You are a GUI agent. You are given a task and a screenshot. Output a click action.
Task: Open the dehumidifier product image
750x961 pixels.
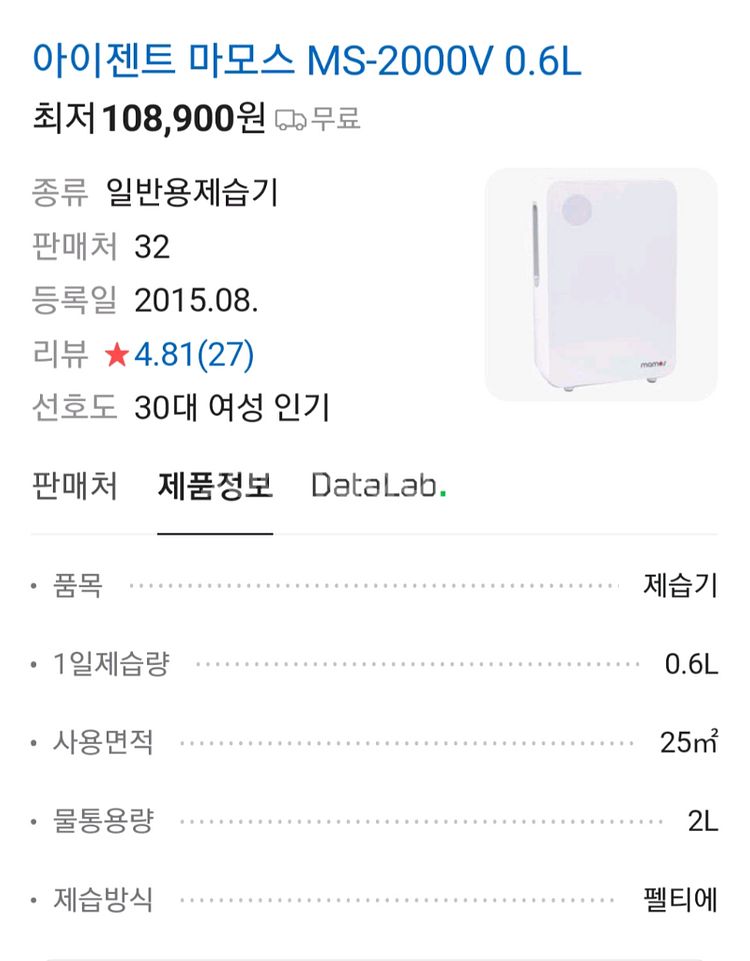coord(600,285)
